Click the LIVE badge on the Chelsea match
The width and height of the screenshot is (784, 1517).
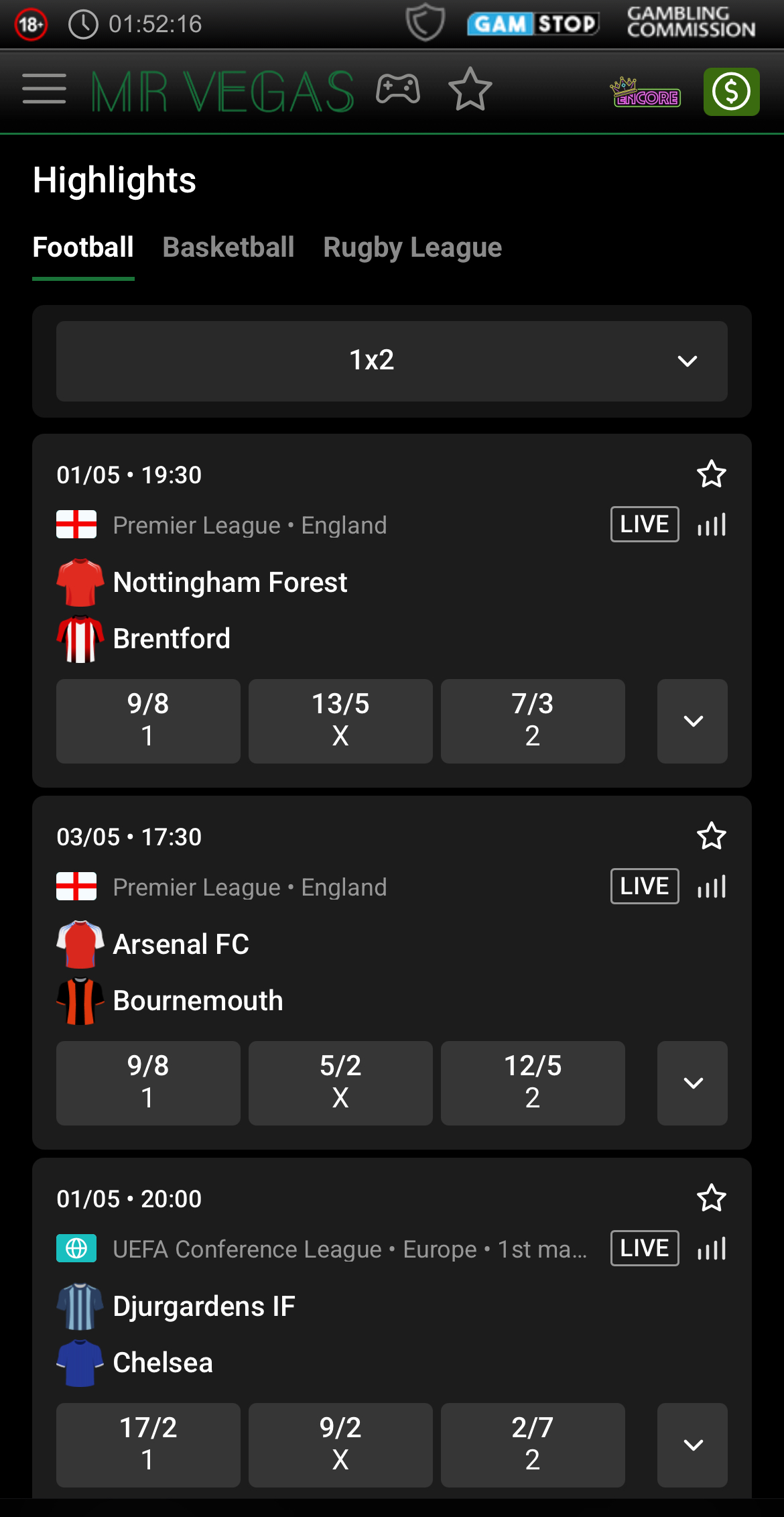(x=643, y=1248)
